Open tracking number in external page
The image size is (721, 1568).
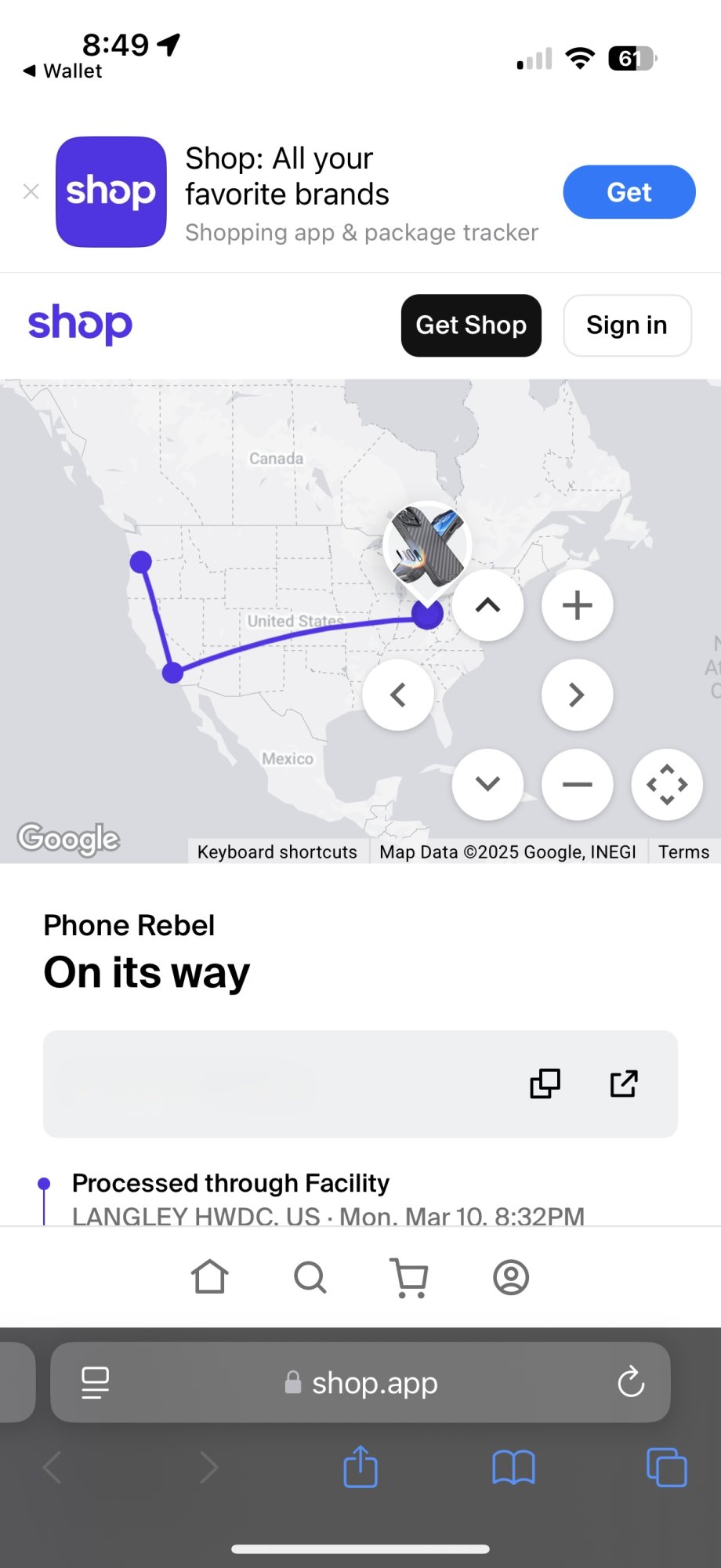point(624,1083)
